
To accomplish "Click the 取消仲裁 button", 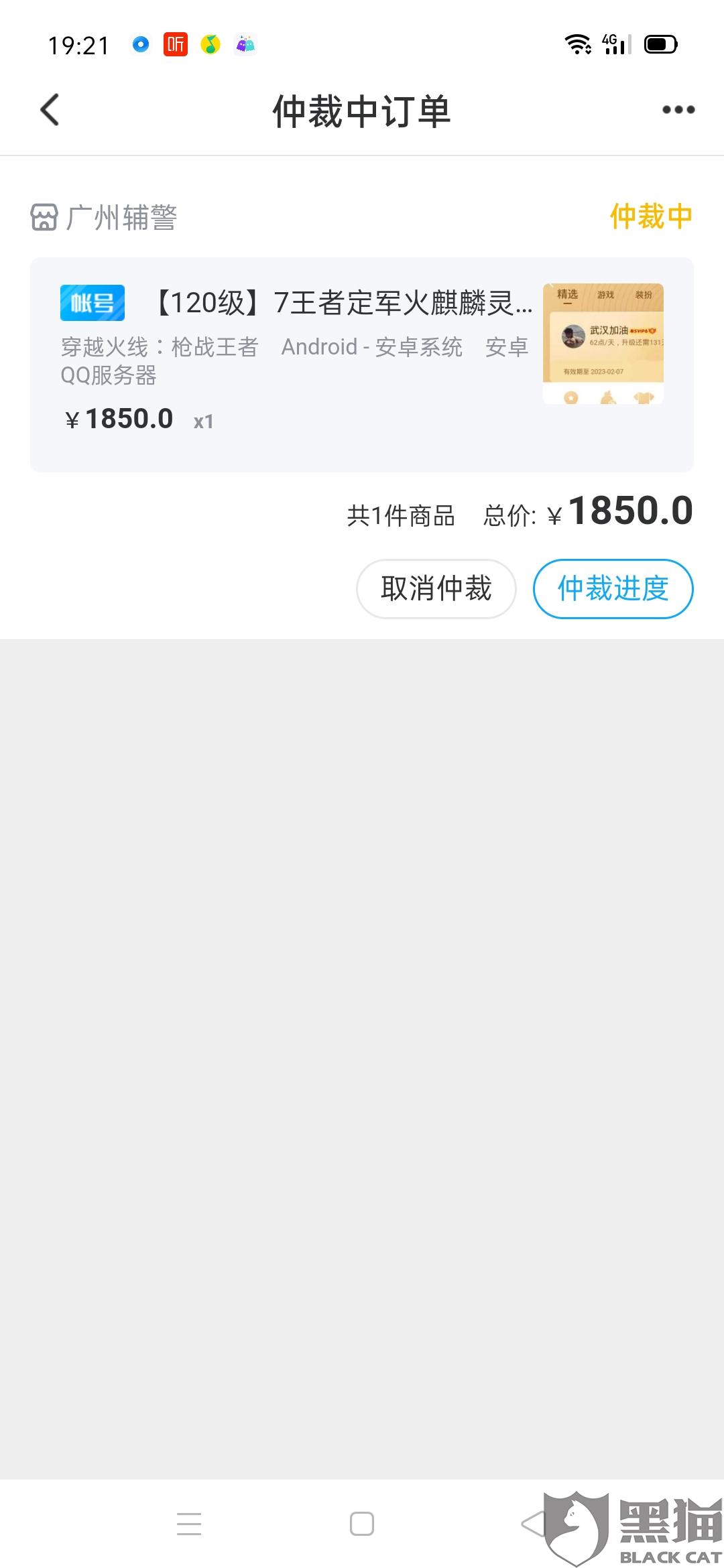I will [x=434, y=588].
